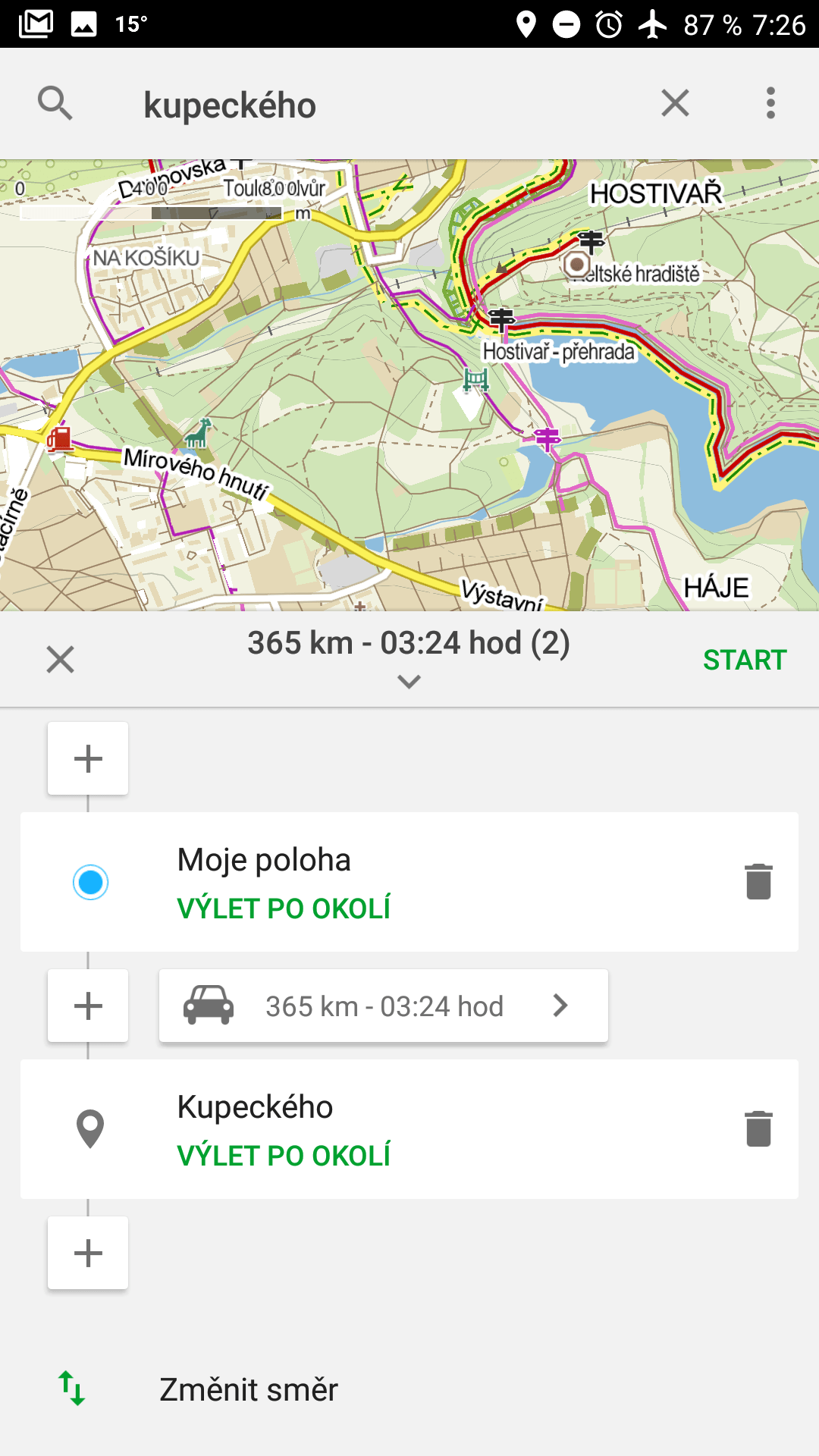Expand the route summary chevron
Screen dimensions: 819x1456
[x=409, y=682]
